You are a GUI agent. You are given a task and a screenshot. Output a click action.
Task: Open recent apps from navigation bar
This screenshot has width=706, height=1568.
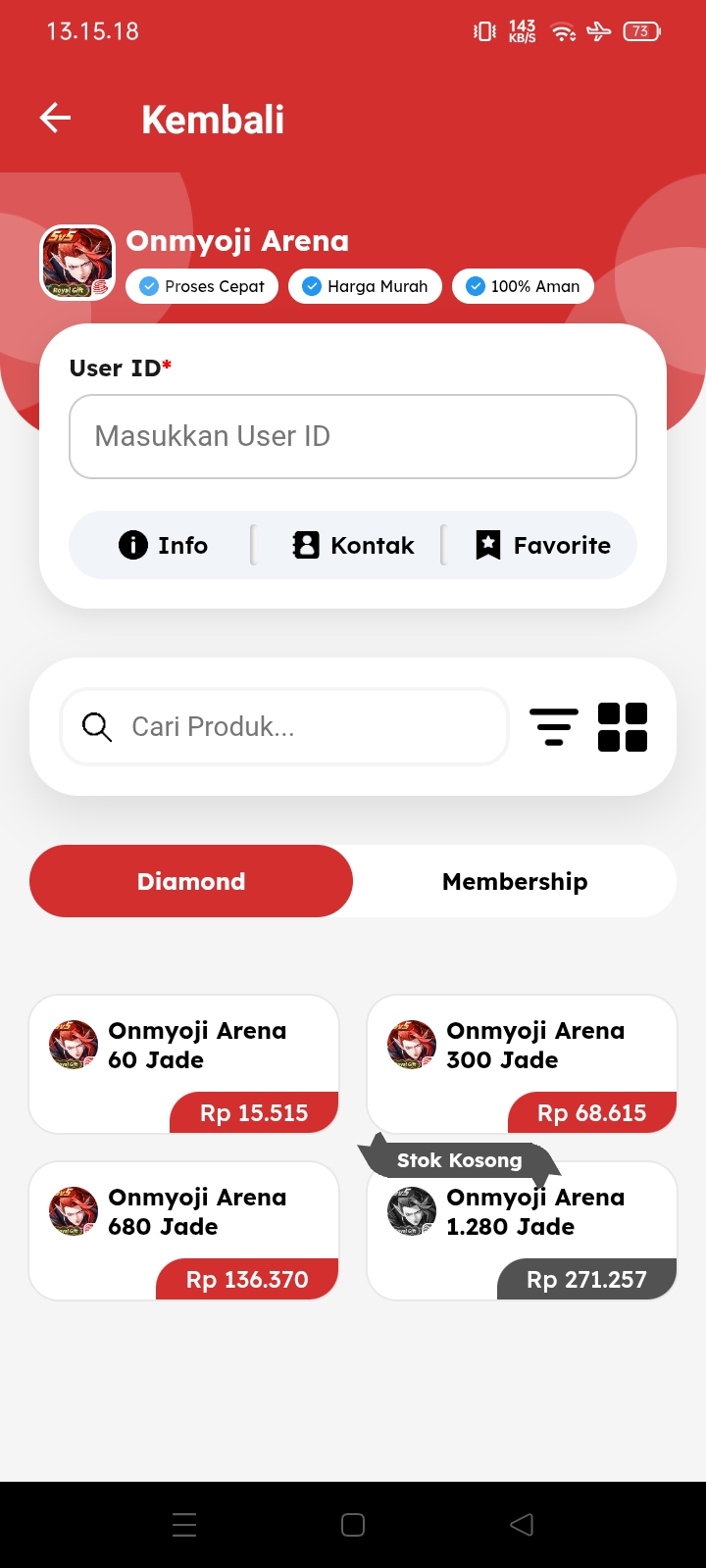pos(184,1524)
